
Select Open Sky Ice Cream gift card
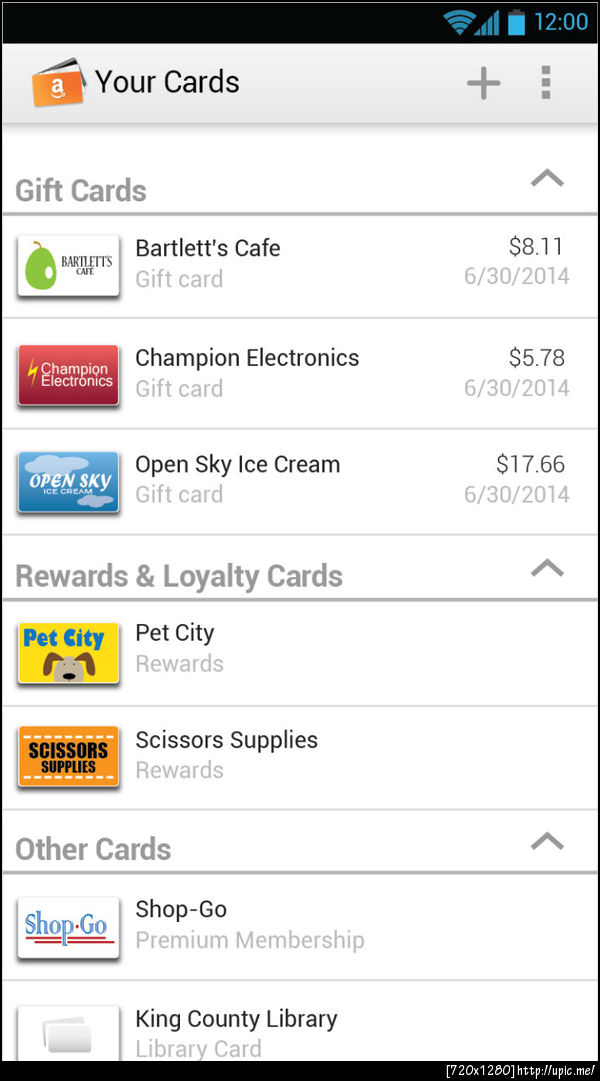tap(300, 480)
